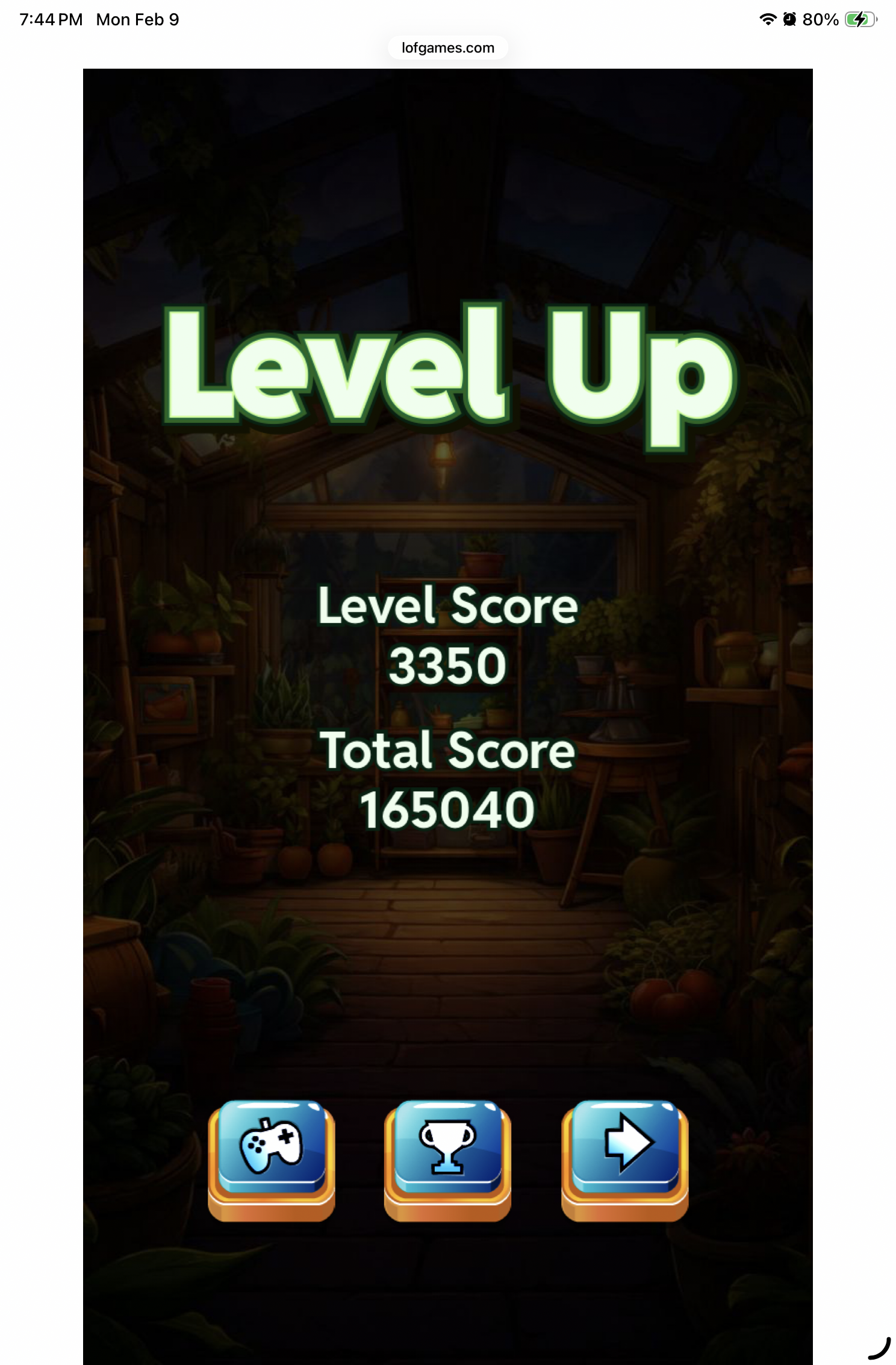This screenshot has height=1365, width=896.
Task: Tap the lofgames.com address bar
Action: click(447, 48)
